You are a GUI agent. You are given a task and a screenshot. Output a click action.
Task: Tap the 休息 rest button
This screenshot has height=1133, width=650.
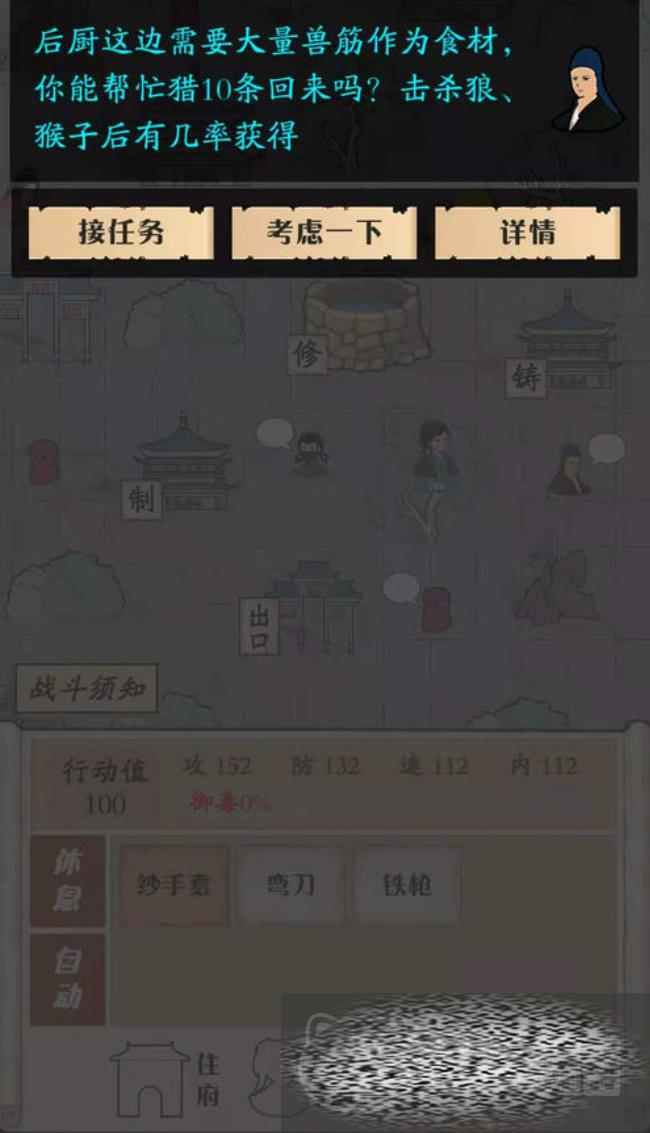click(67, 881)
